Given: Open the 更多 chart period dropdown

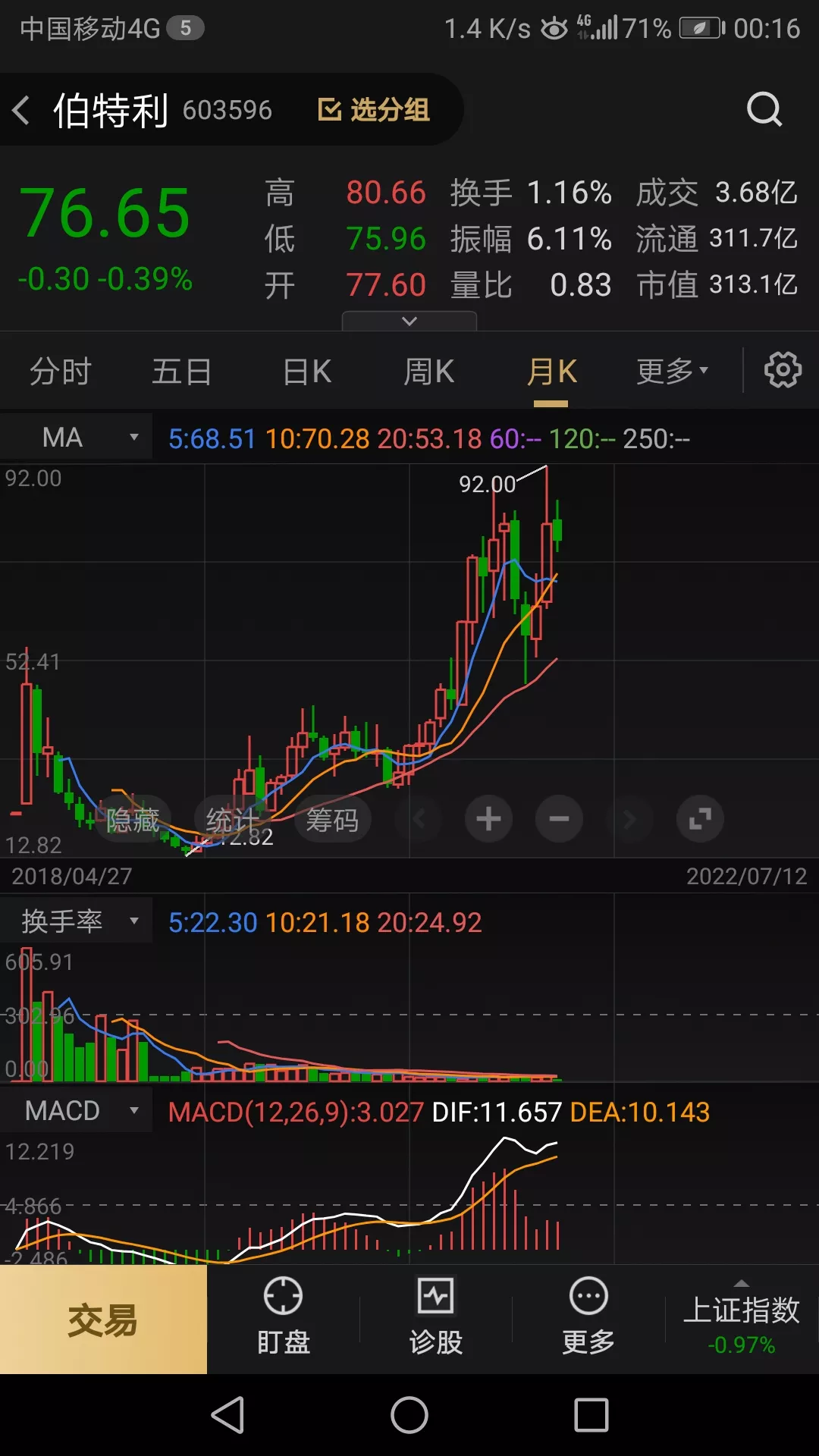Looking at the screenshot, I should pyautogui.click(x=672, y=372).
